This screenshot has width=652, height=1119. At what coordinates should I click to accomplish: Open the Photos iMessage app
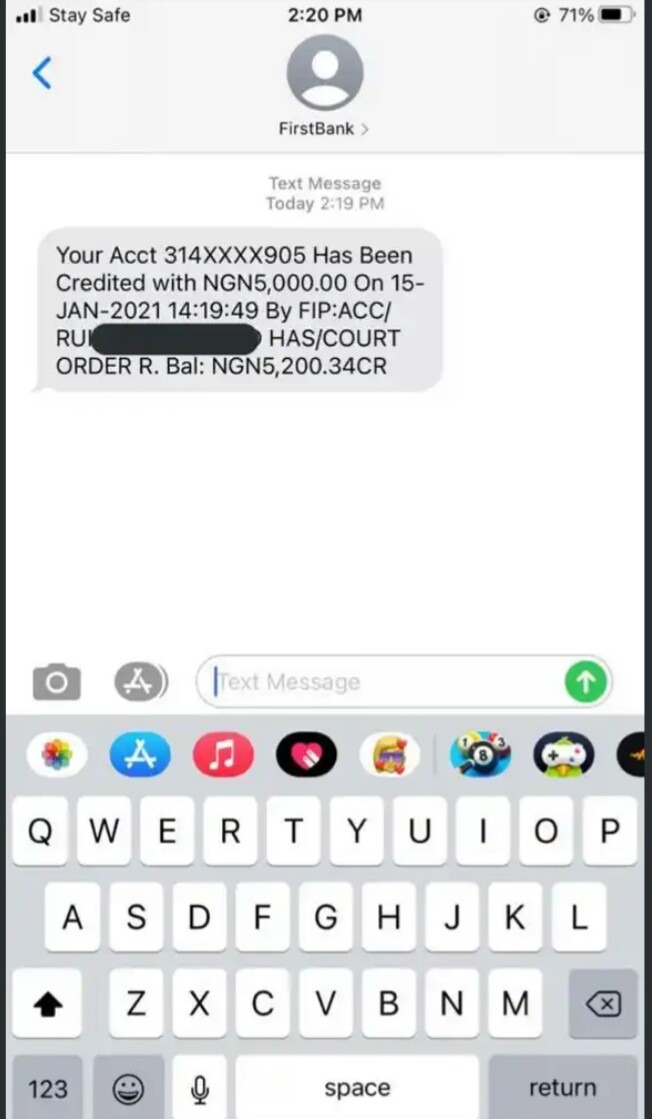[x=57, y=754]
